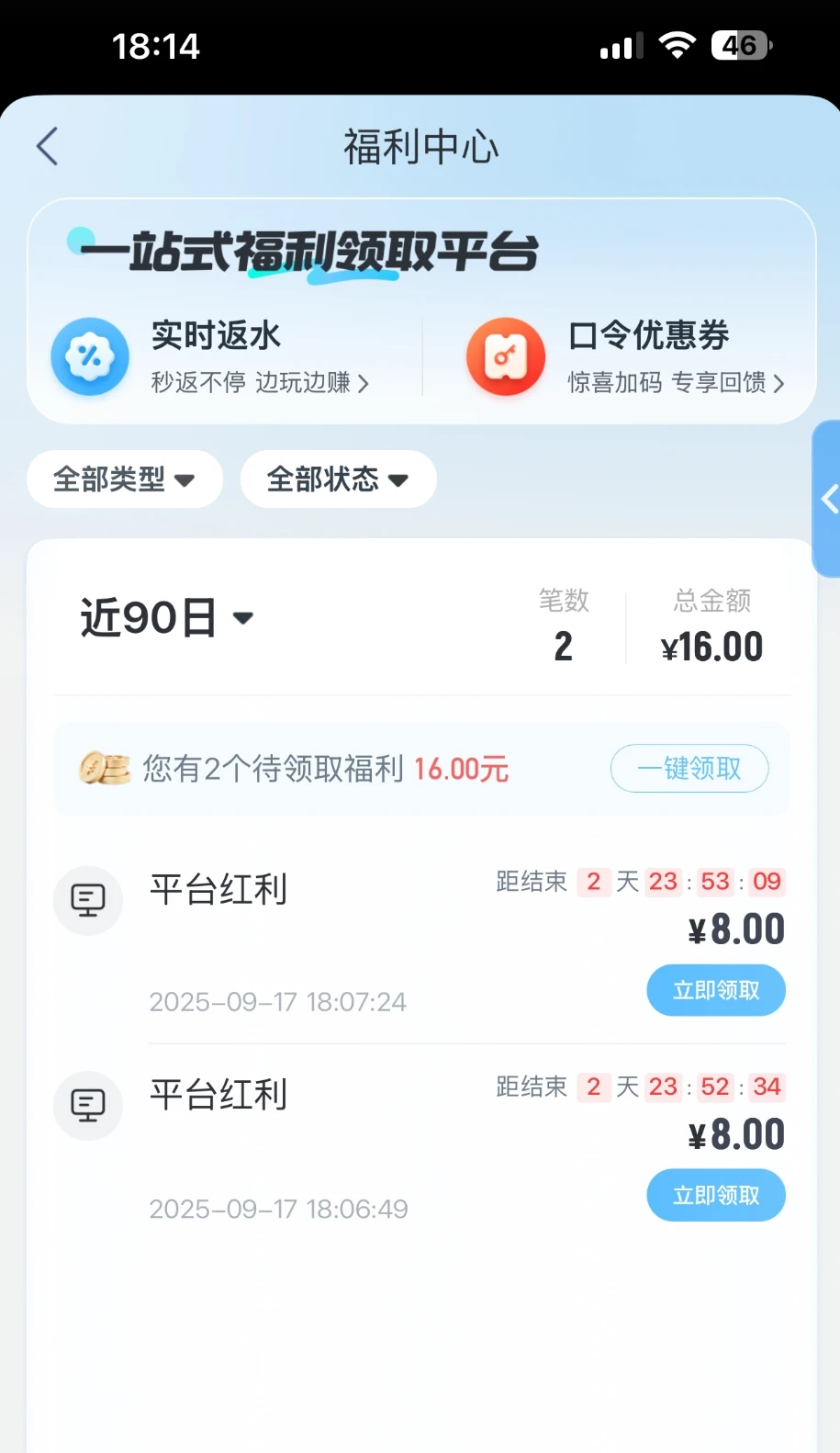This screenshot has height=1453, width=840.
Task: Select the monitor icon next to second 平台红利
Action: (x=87, y=1106)
